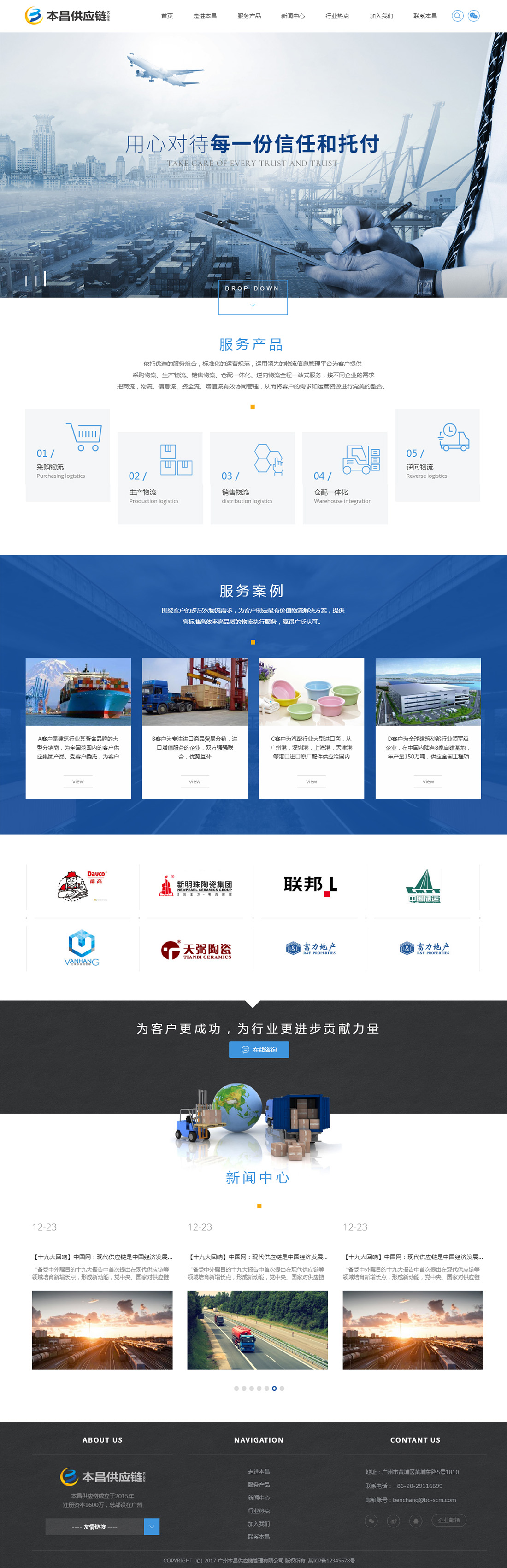Open the 销售物流 service card
This screenshot has height=1568, width=507.
[x=253, y=478]
